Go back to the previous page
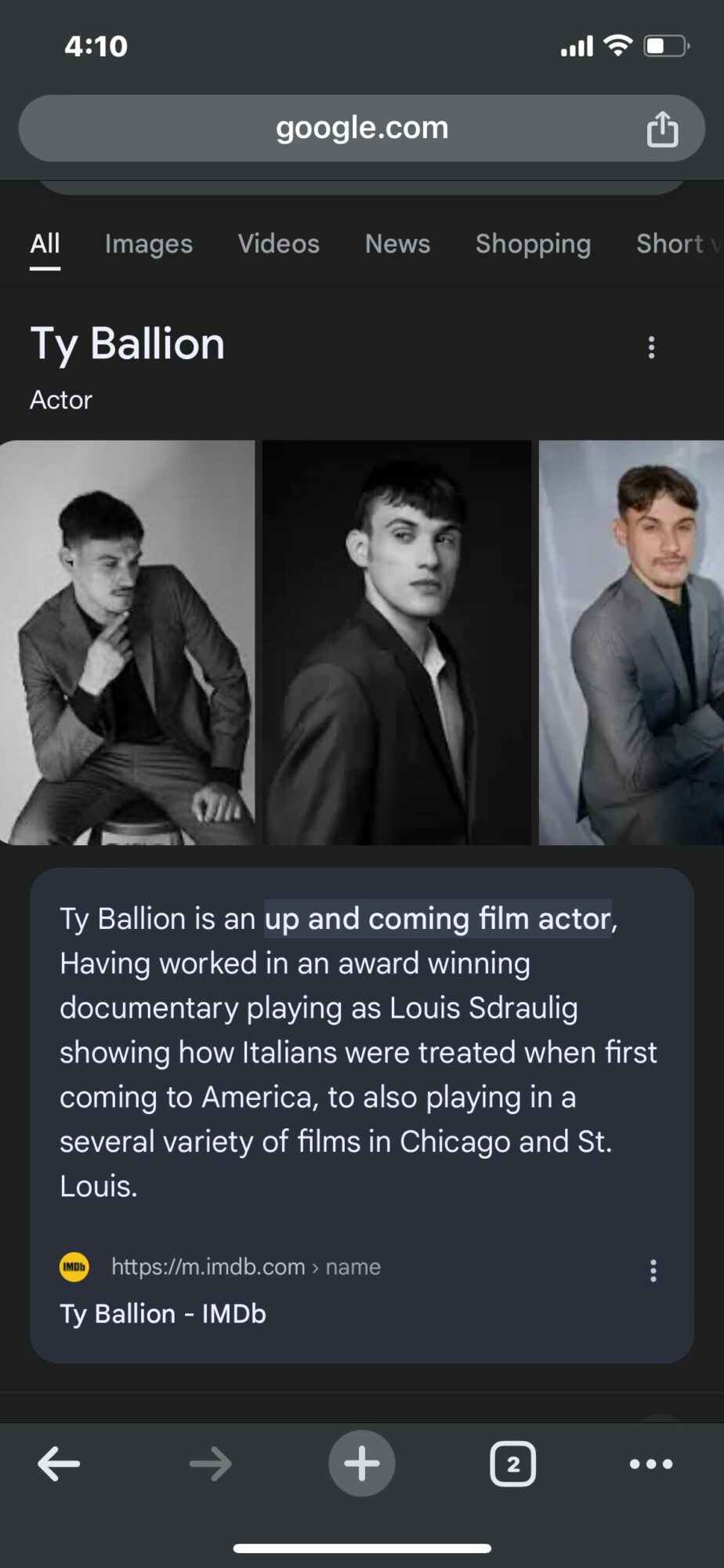Screen dimensions: 724x1568 pyautogui.click(x=59, y=1464)
